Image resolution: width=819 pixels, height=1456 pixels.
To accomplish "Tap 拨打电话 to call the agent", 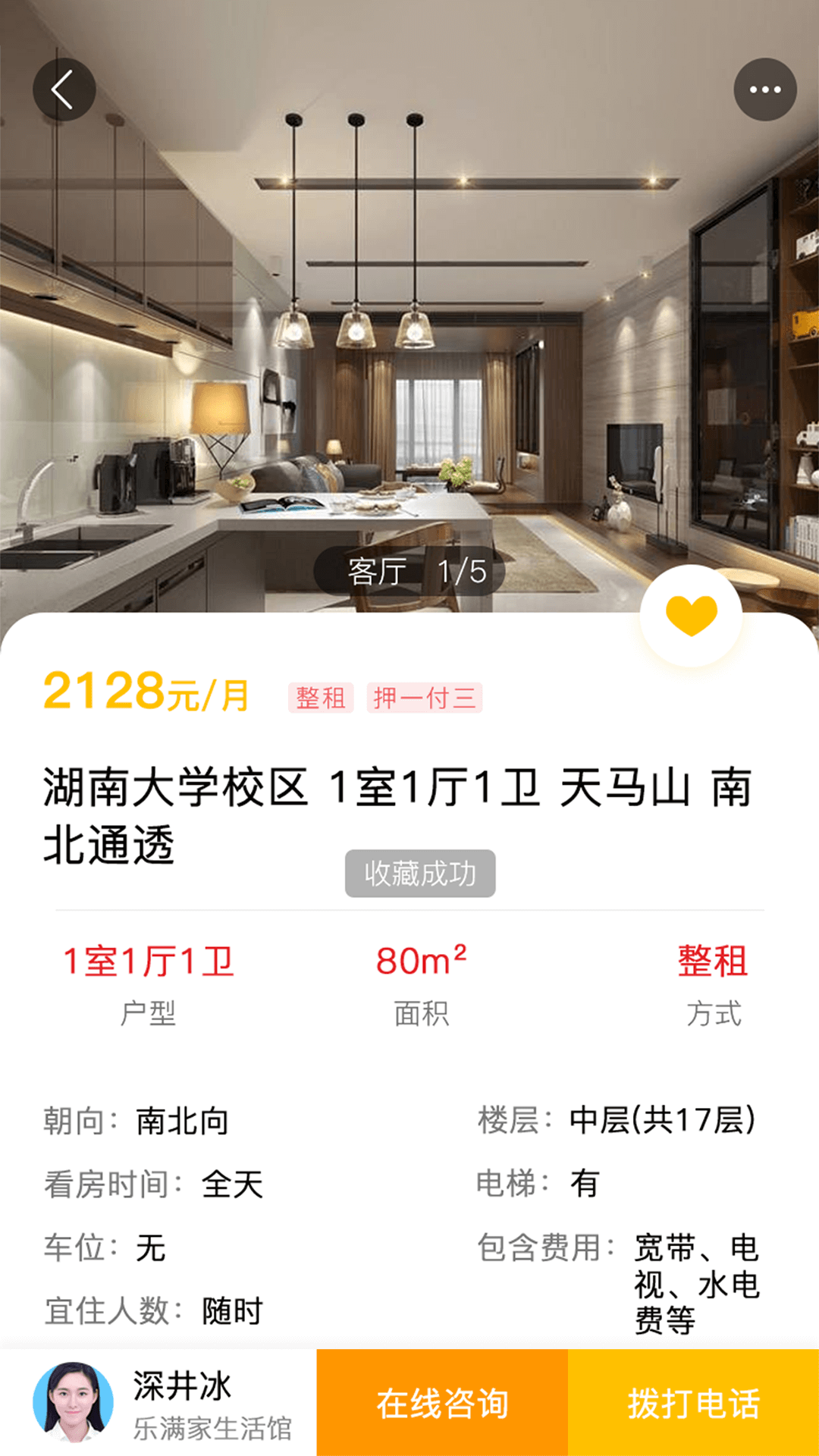I will [x=693, y=1403].
